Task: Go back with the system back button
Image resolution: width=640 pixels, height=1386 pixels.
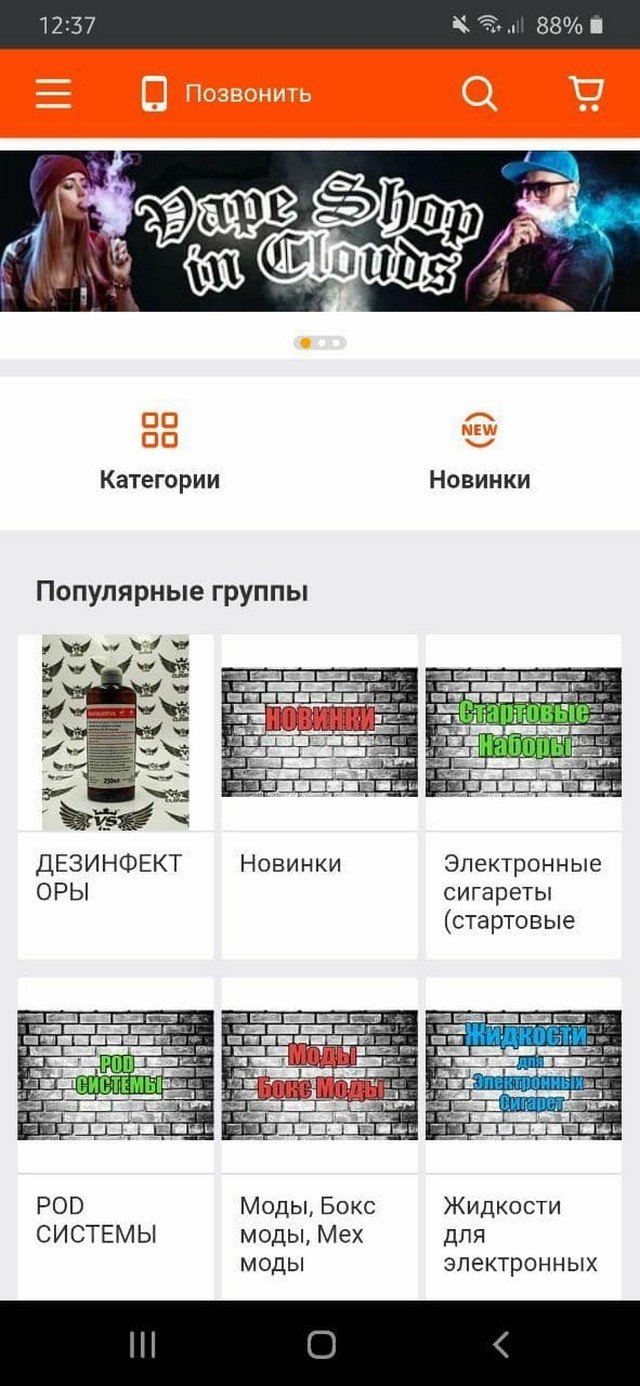Action: pos(500,1344)
